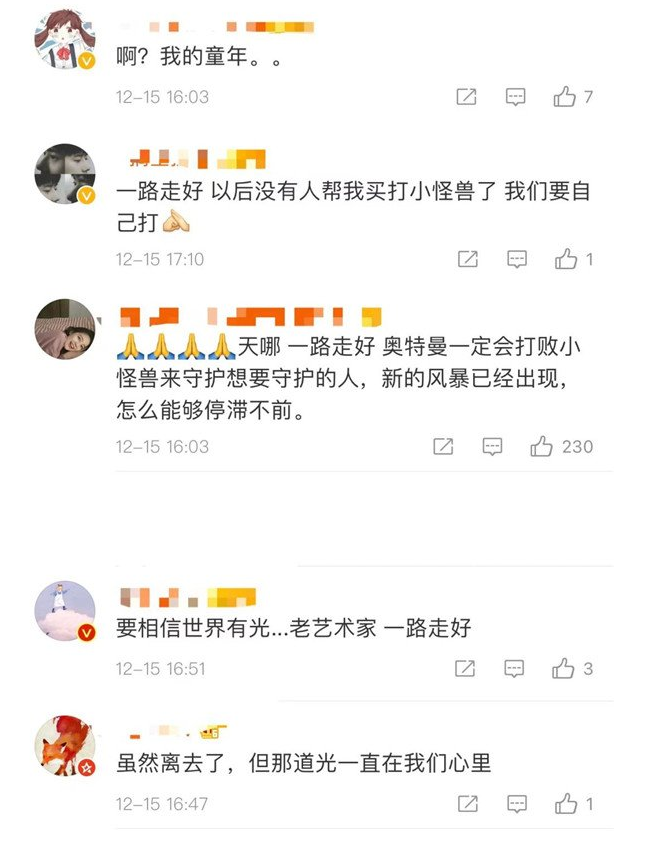Screen dimensions: 653x855
Task: Like the comment "啊？我的童年。。"
Action: click(566, 97)
